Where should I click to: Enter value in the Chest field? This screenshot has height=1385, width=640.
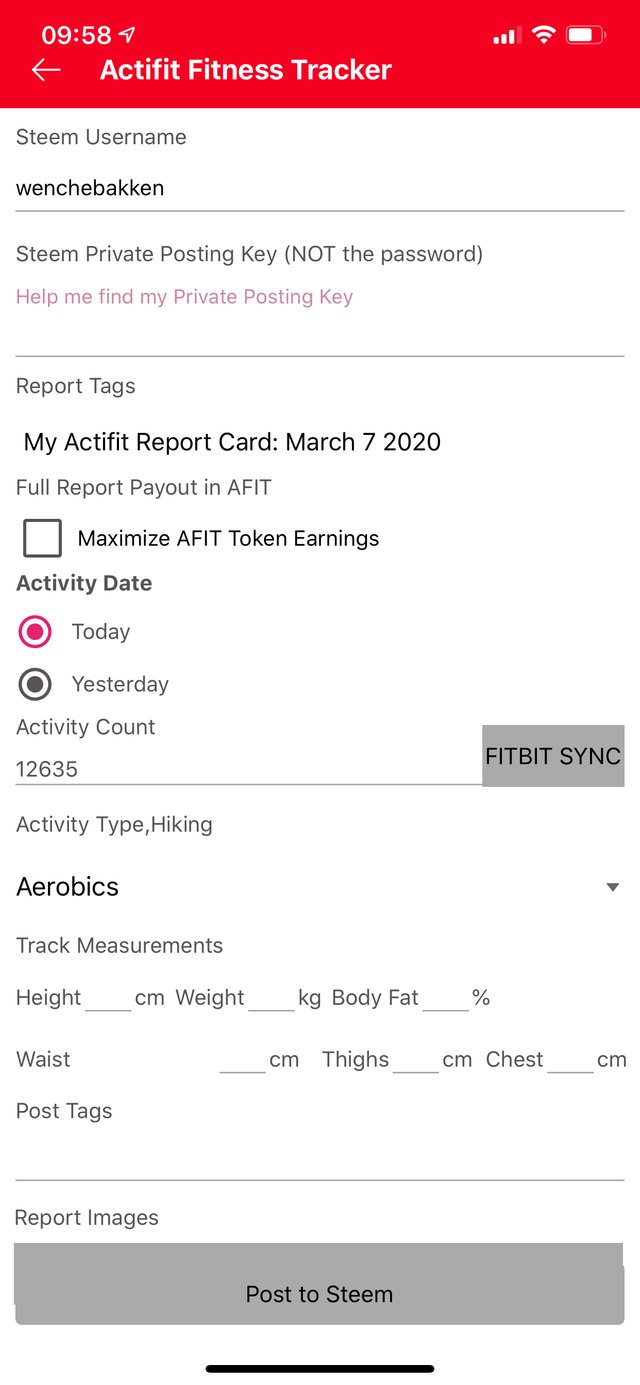tap(570, 1060)
